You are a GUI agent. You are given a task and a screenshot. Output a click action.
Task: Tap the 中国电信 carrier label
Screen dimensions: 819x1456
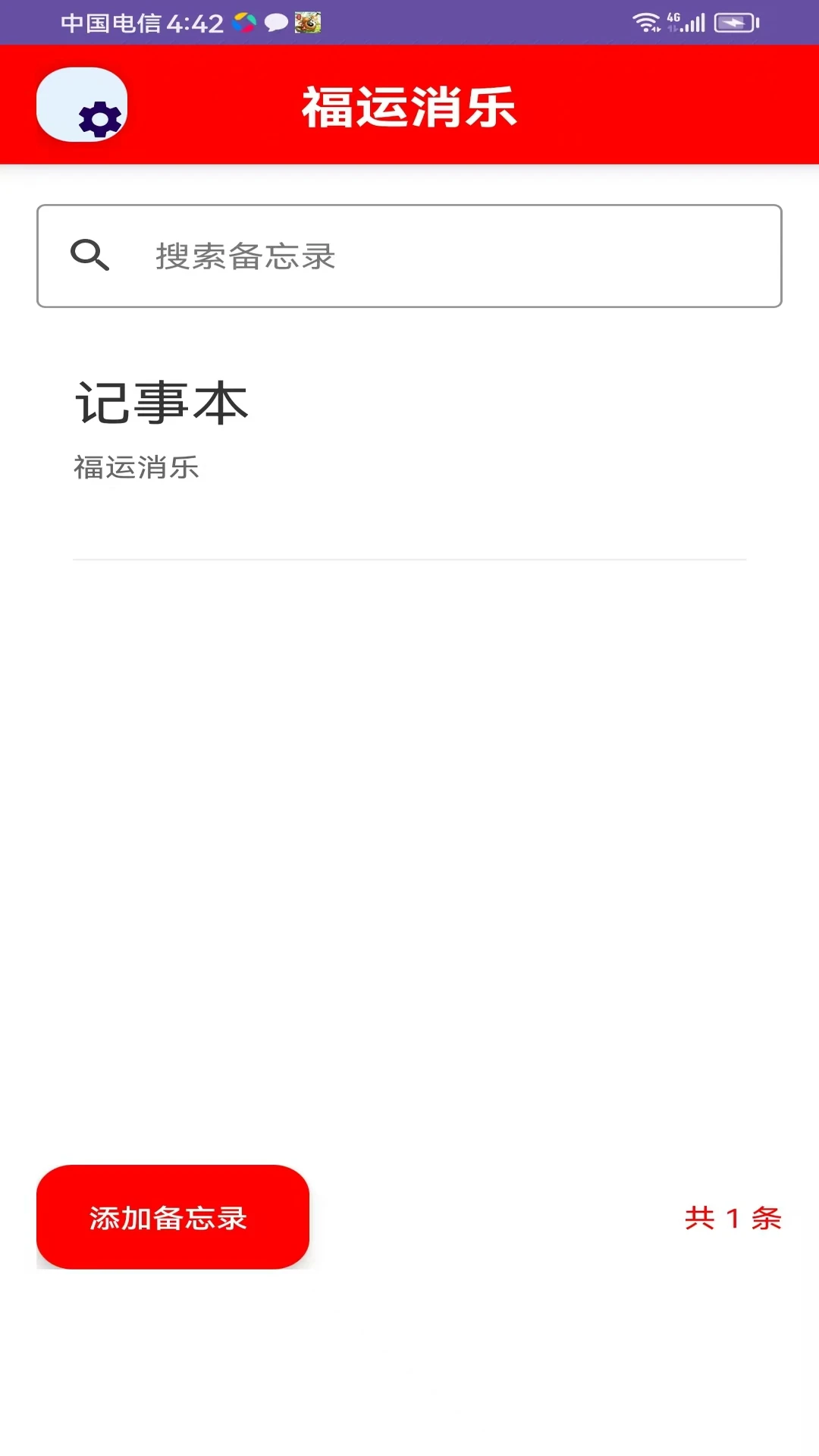pyautogui.click(x=111, y=22)
